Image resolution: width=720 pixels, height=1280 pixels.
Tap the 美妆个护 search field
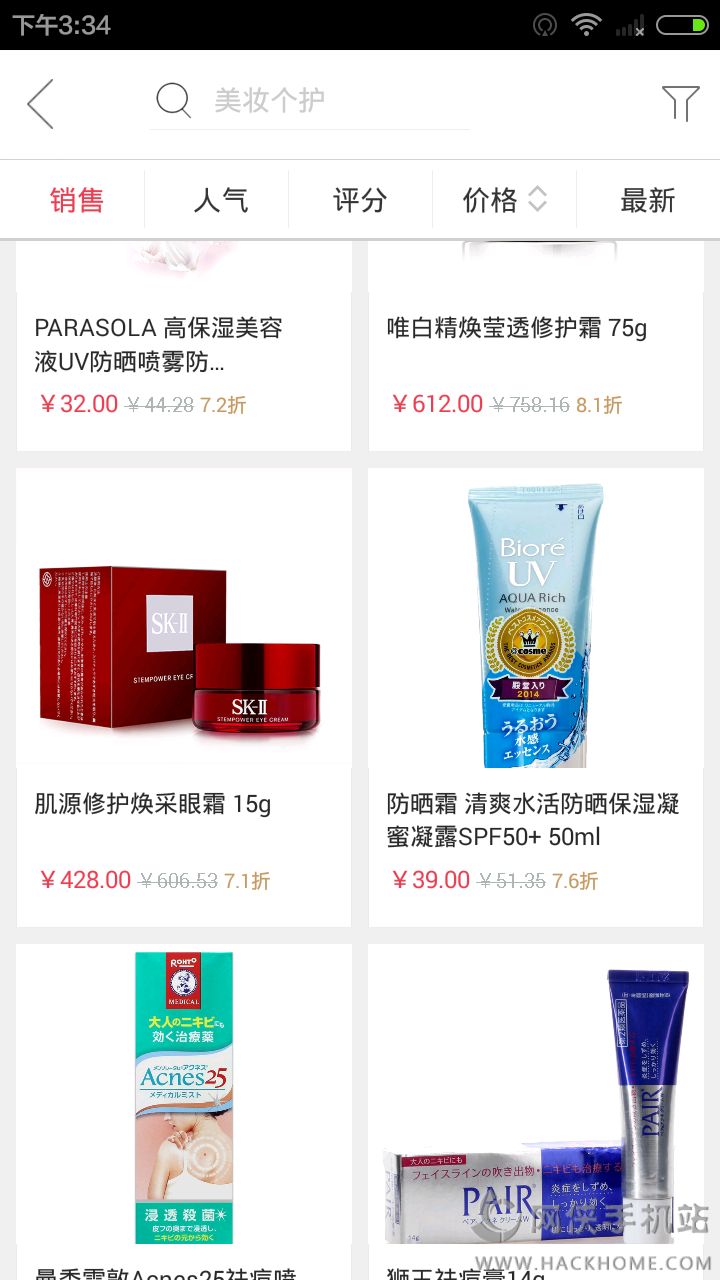tap(300, 101)
